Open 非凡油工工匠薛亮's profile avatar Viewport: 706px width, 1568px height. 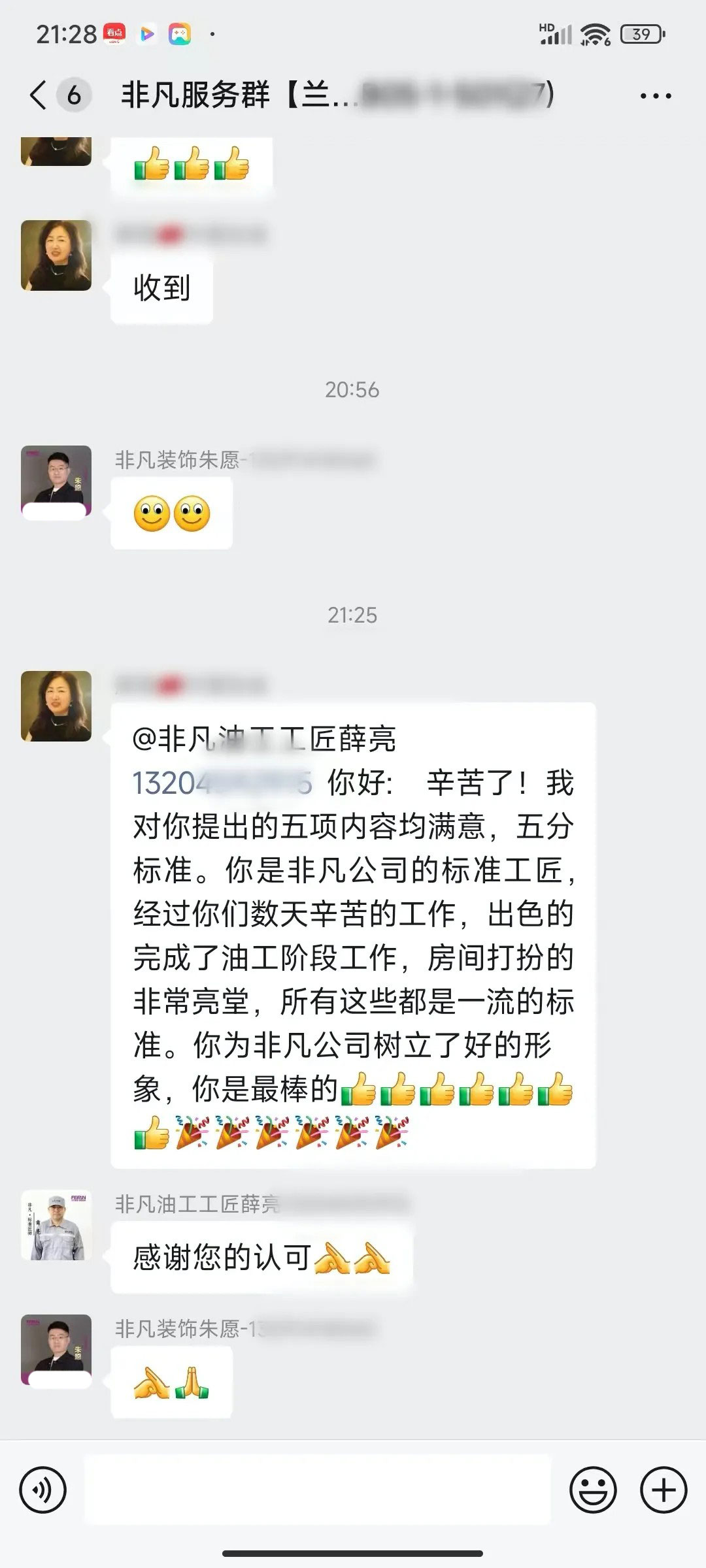pyautogui.click(x=56, y=1226)
